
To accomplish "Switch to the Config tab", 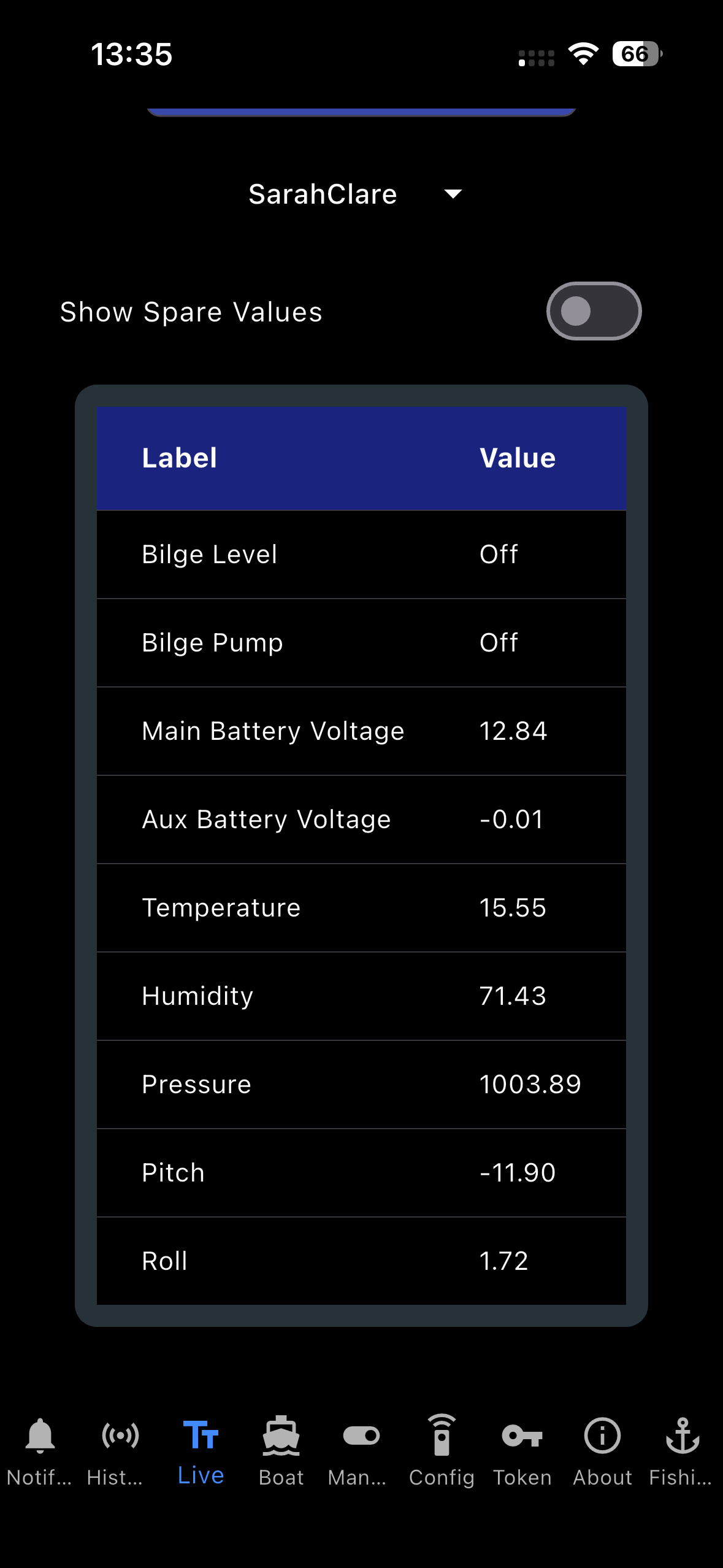I will click(442, 1451).
